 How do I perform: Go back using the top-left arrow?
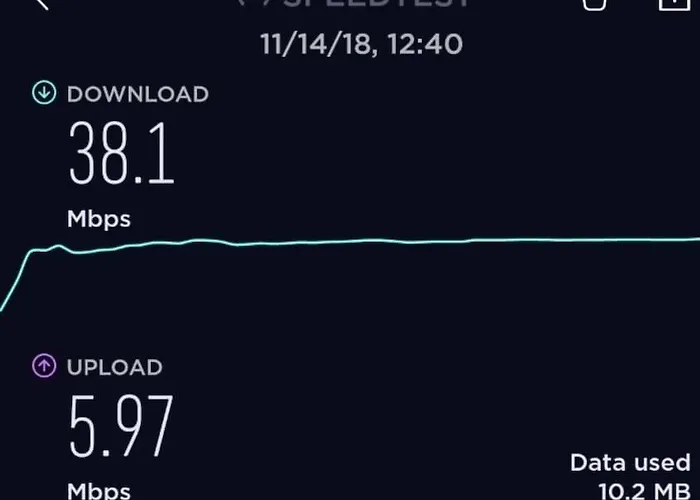click(x=40, y=3)
